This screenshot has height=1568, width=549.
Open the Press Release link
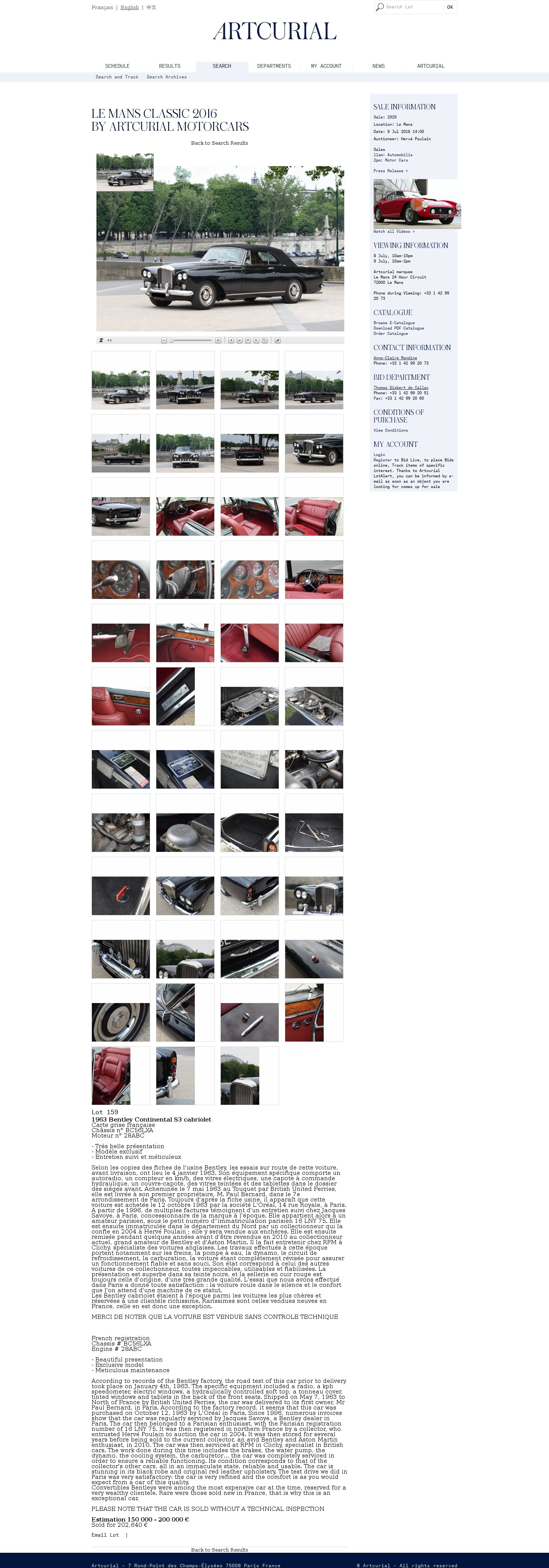click(x=390, y=171)
